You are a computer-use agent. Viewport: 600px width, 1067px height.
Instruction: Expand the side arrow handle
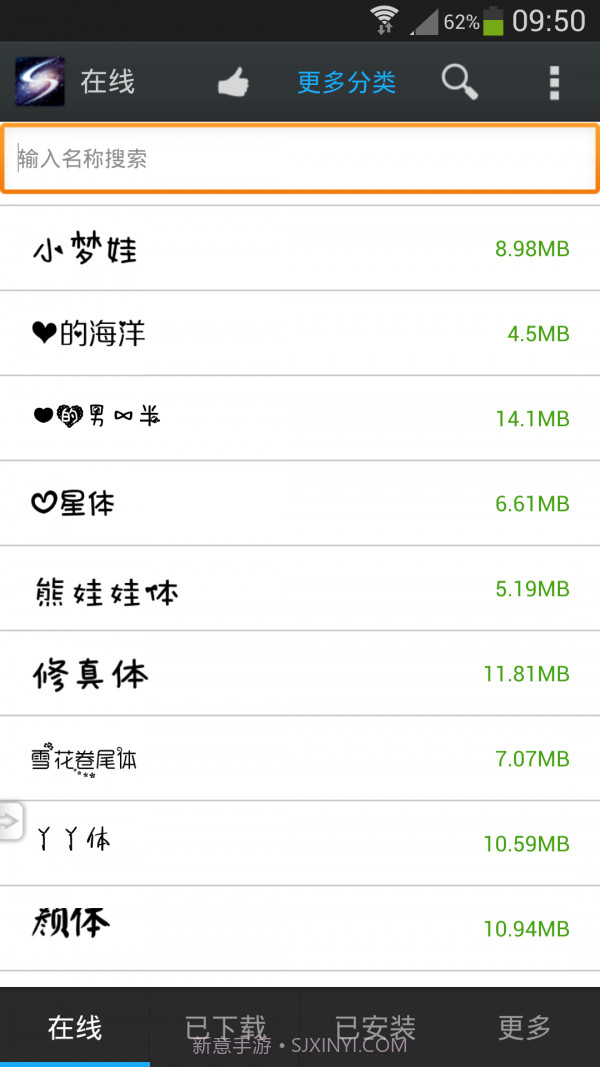tap(10, 821)
